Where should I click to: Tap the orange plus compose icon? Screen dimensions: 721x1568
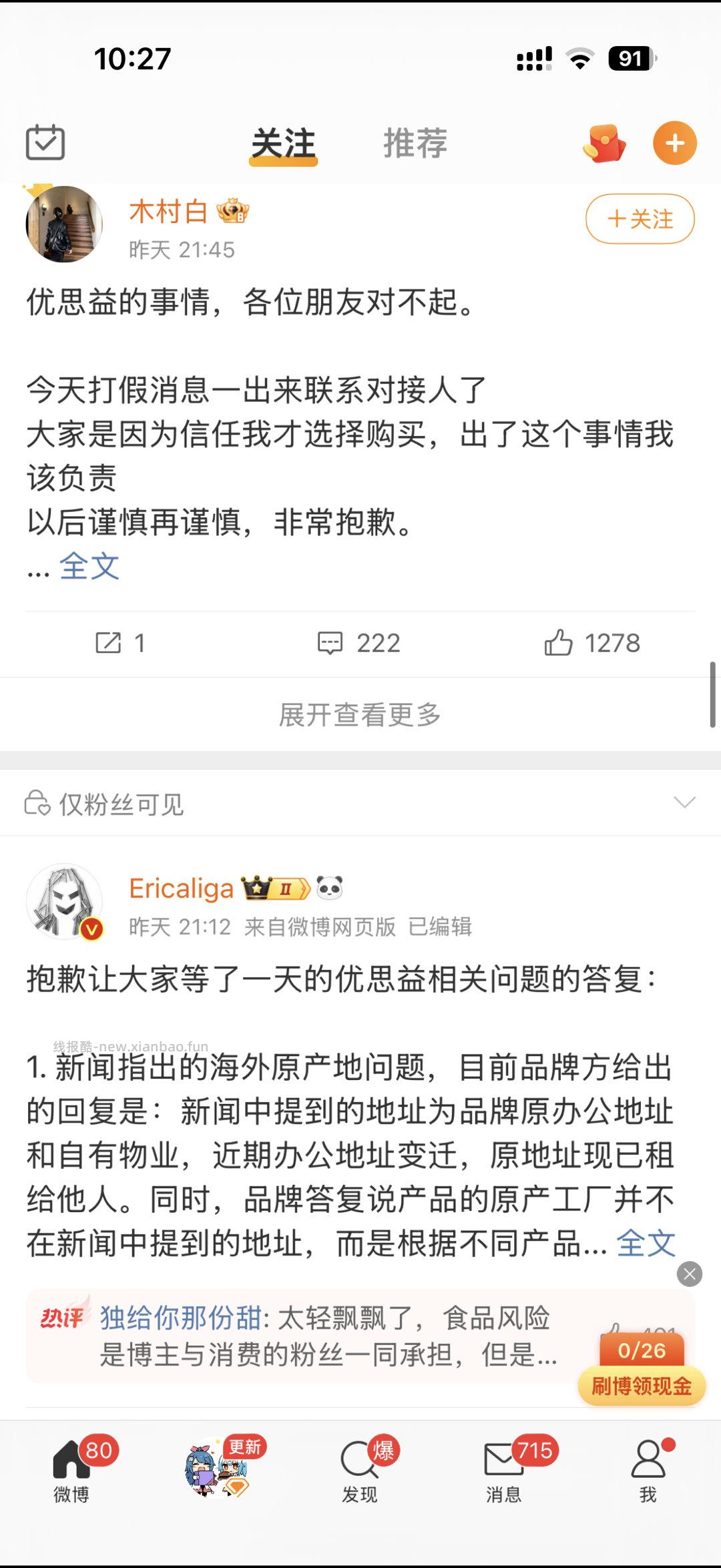click(x=674, y=142)
